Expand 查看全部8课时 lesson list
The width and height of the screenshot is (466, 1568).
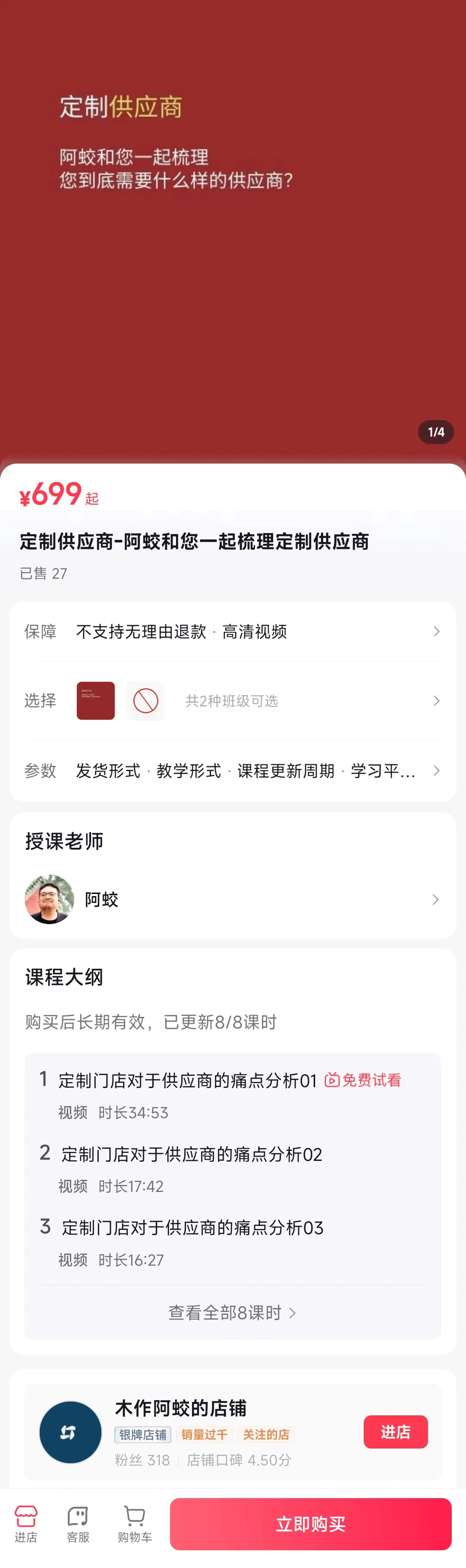(232, 1312)
